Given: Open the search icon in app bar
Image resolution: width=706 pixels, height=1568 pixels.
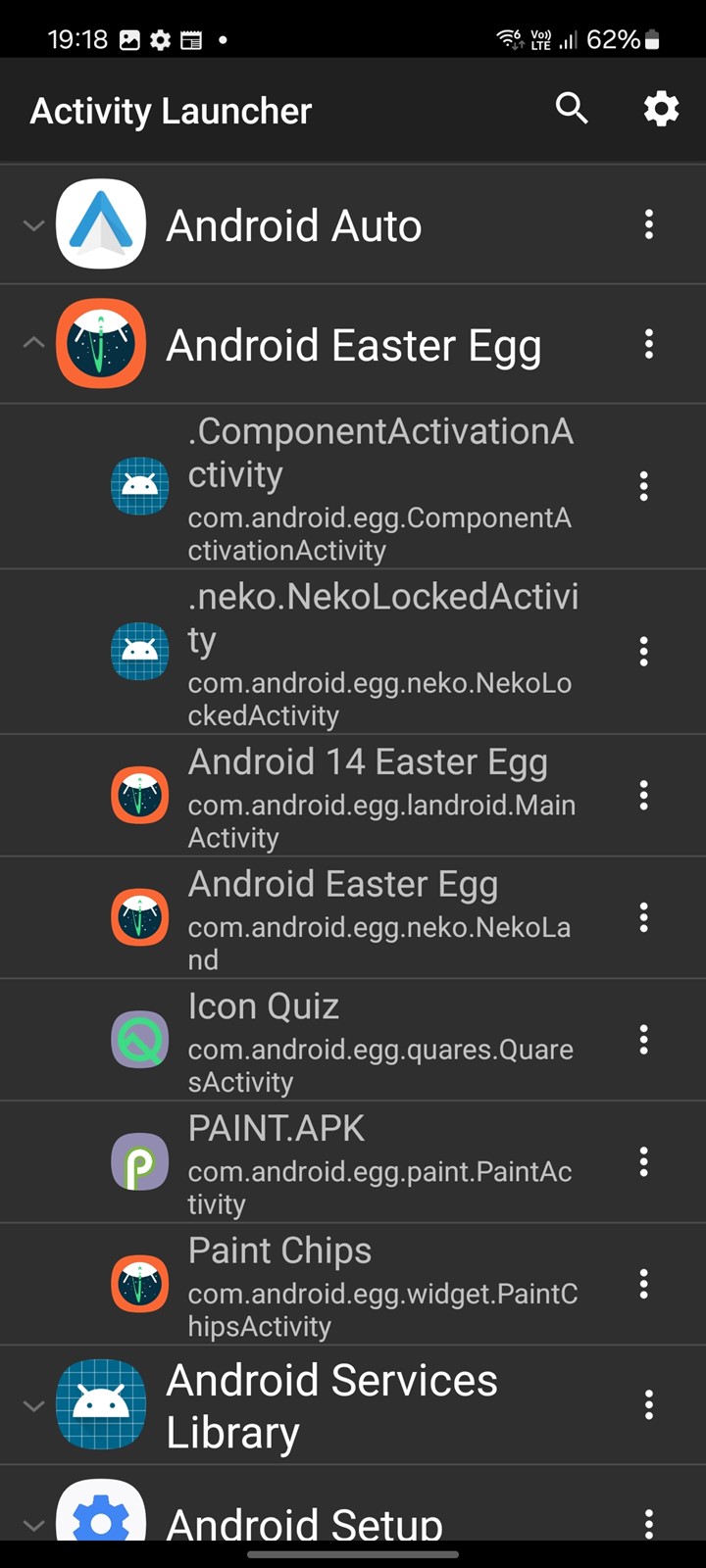Looking at the screenshot, I should click(572, 109).
